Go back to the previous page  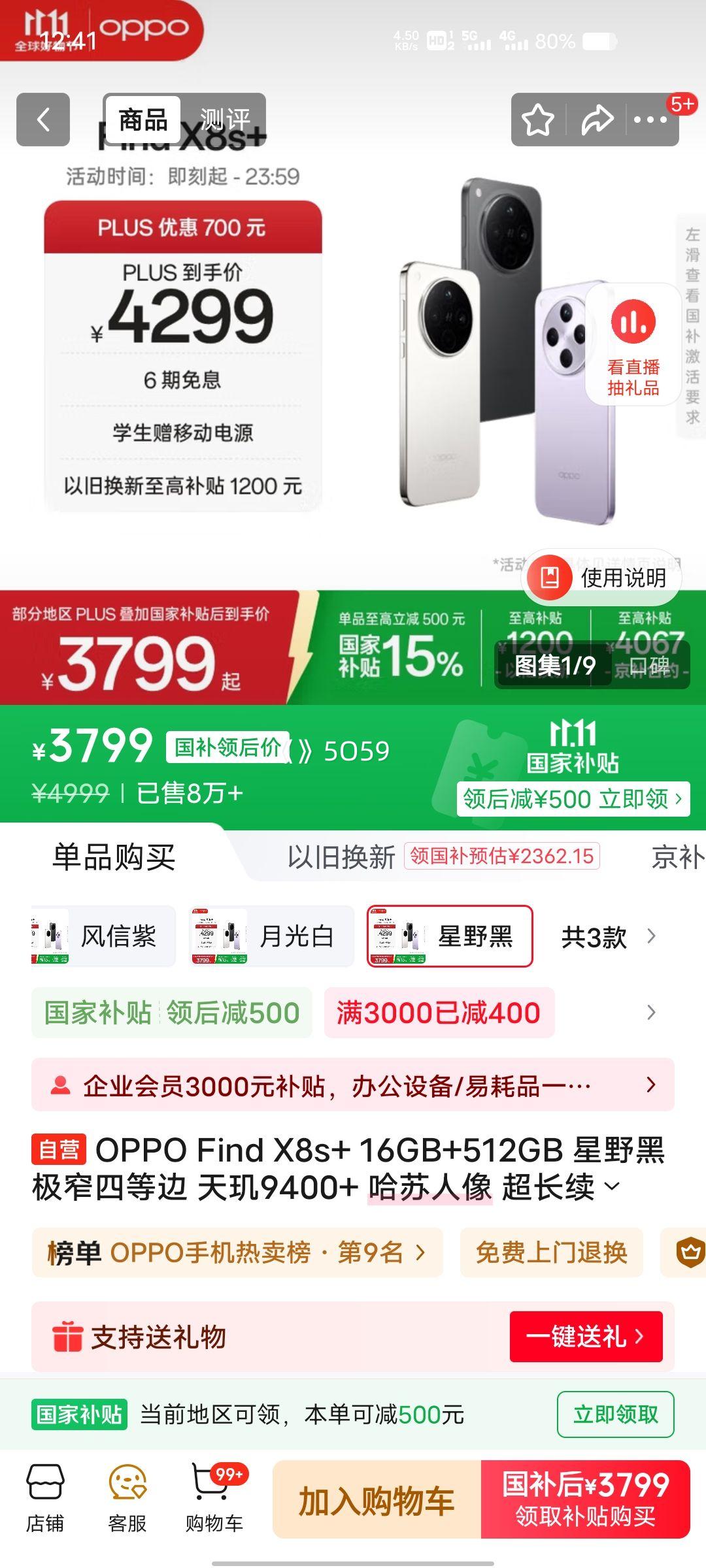[43, 120]
